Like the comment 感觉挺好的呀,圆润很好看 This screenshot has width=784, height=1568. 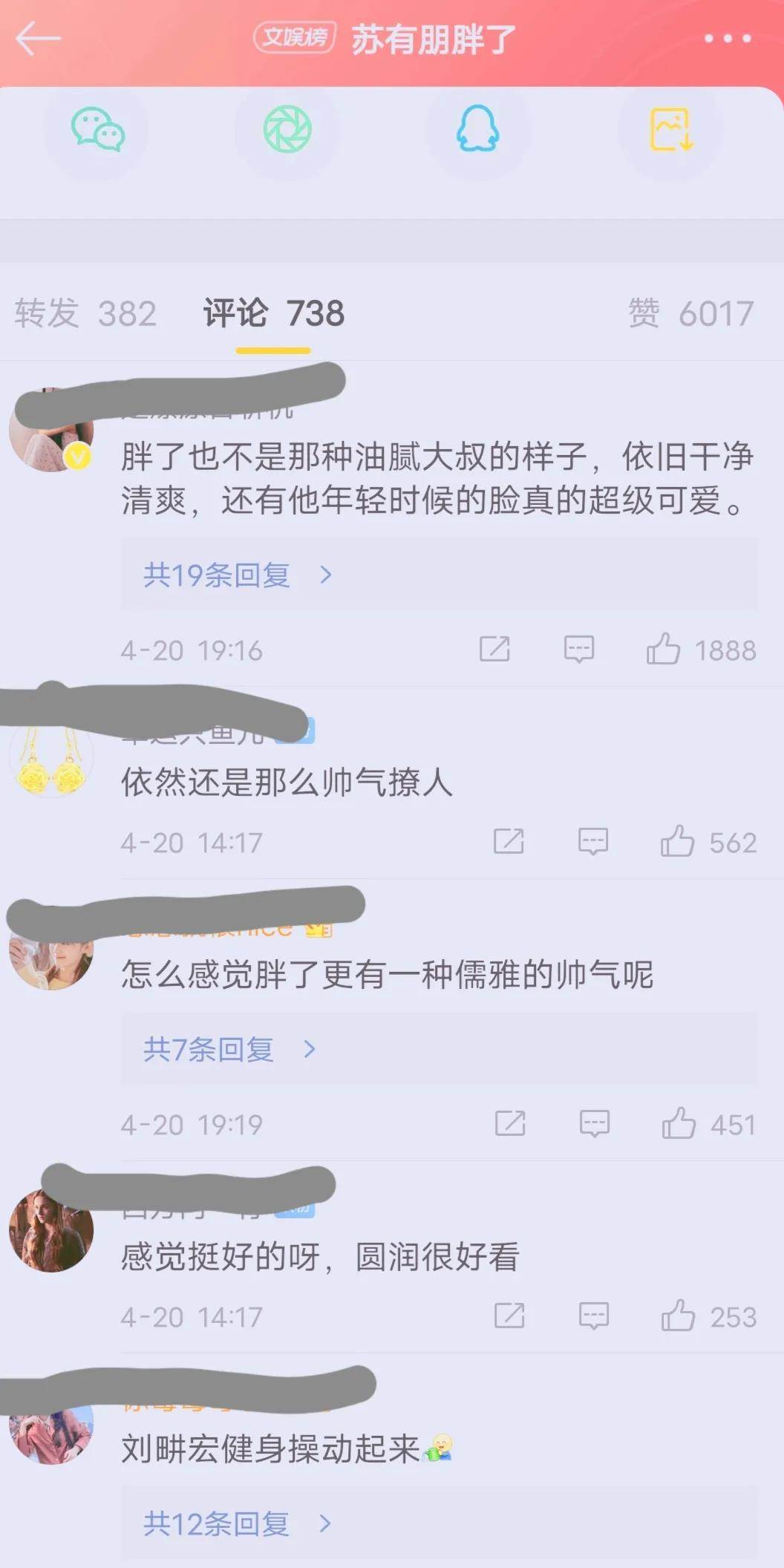[678, 1316]
